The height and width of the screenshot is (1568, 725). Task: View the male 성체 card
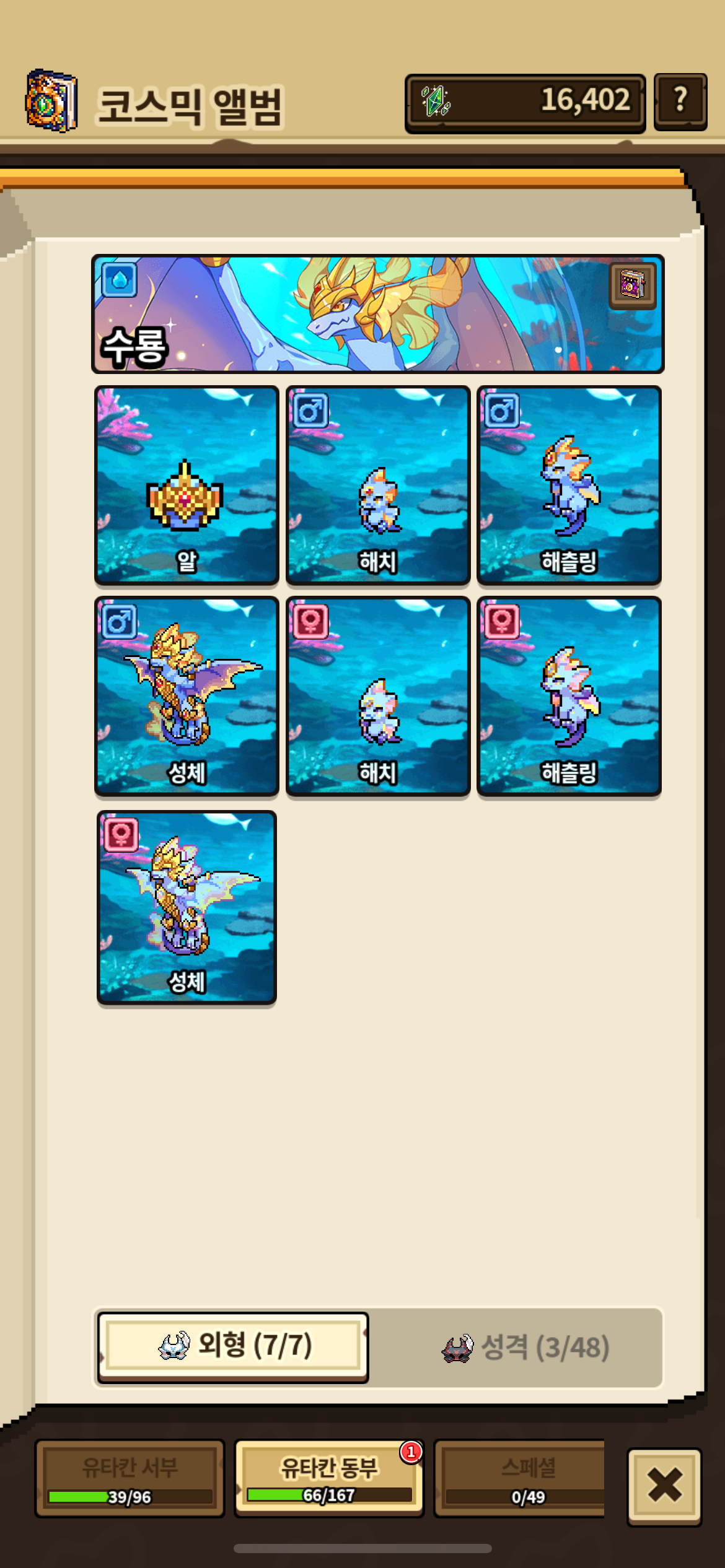tap(187, 696)
